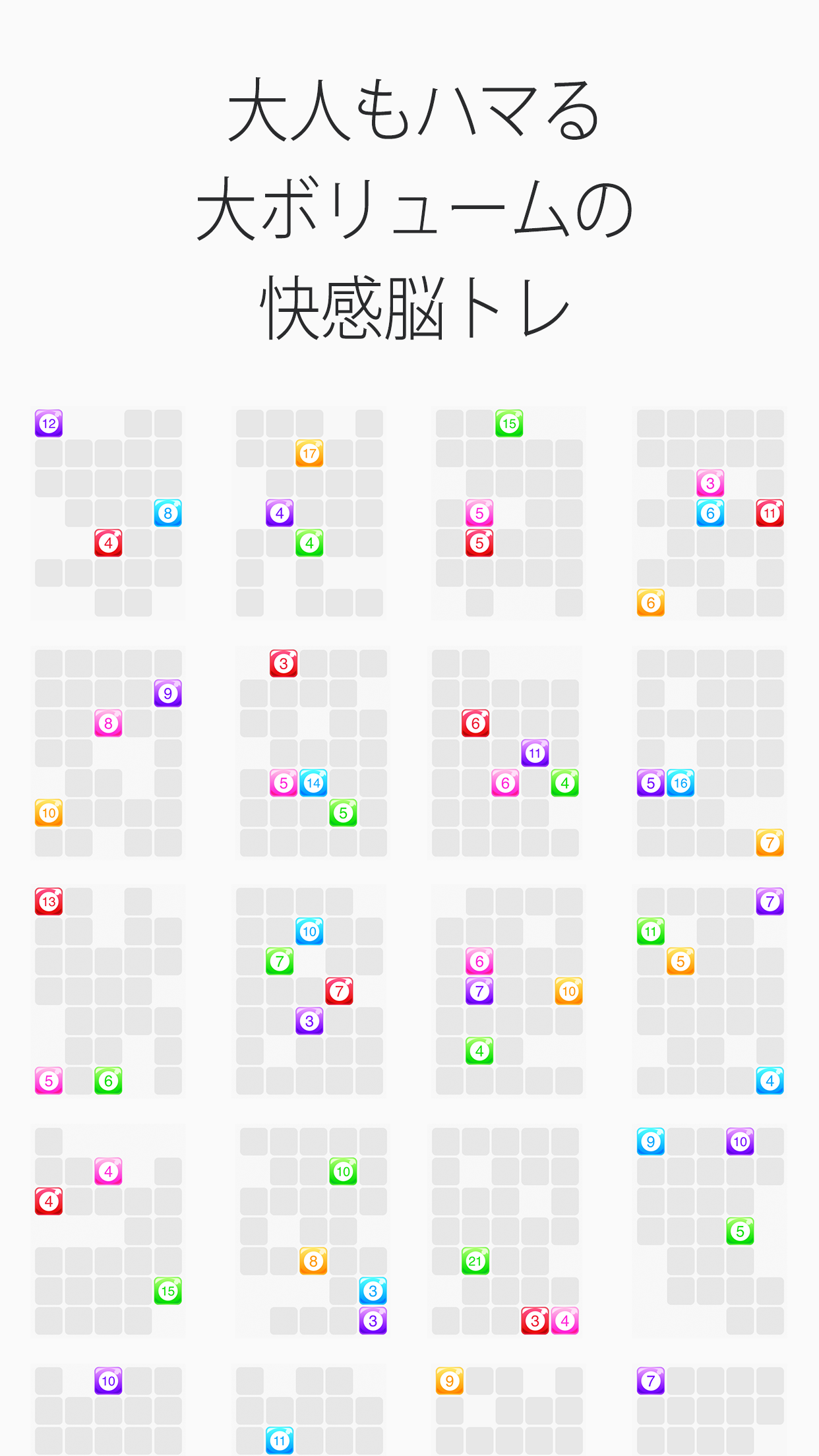
Task: Toggle the pink 3 tile above blue 6
Action: (x=710, y=484)
